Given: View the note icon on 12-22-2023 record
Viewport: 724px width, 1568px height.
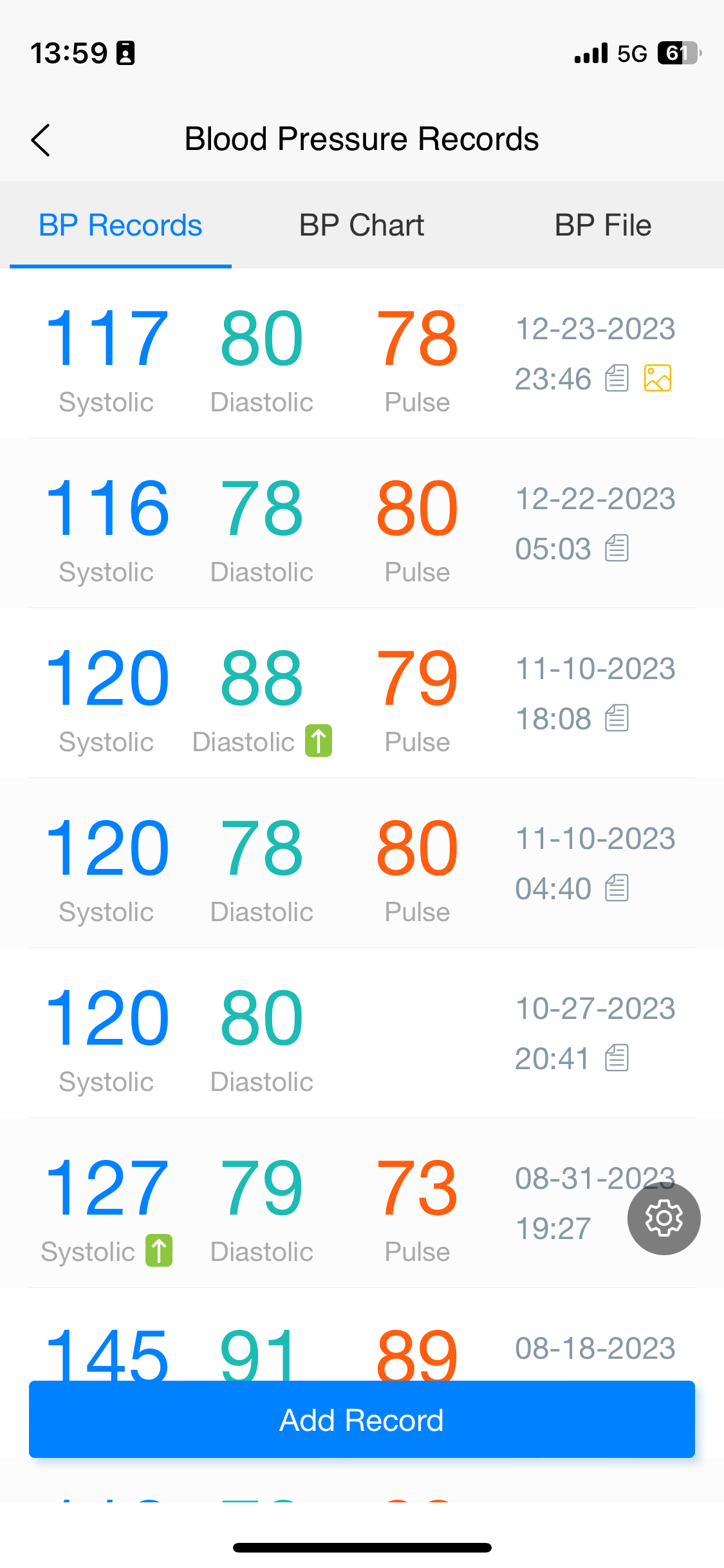Looking at the screenshot, I should click(x=617, y=548).
